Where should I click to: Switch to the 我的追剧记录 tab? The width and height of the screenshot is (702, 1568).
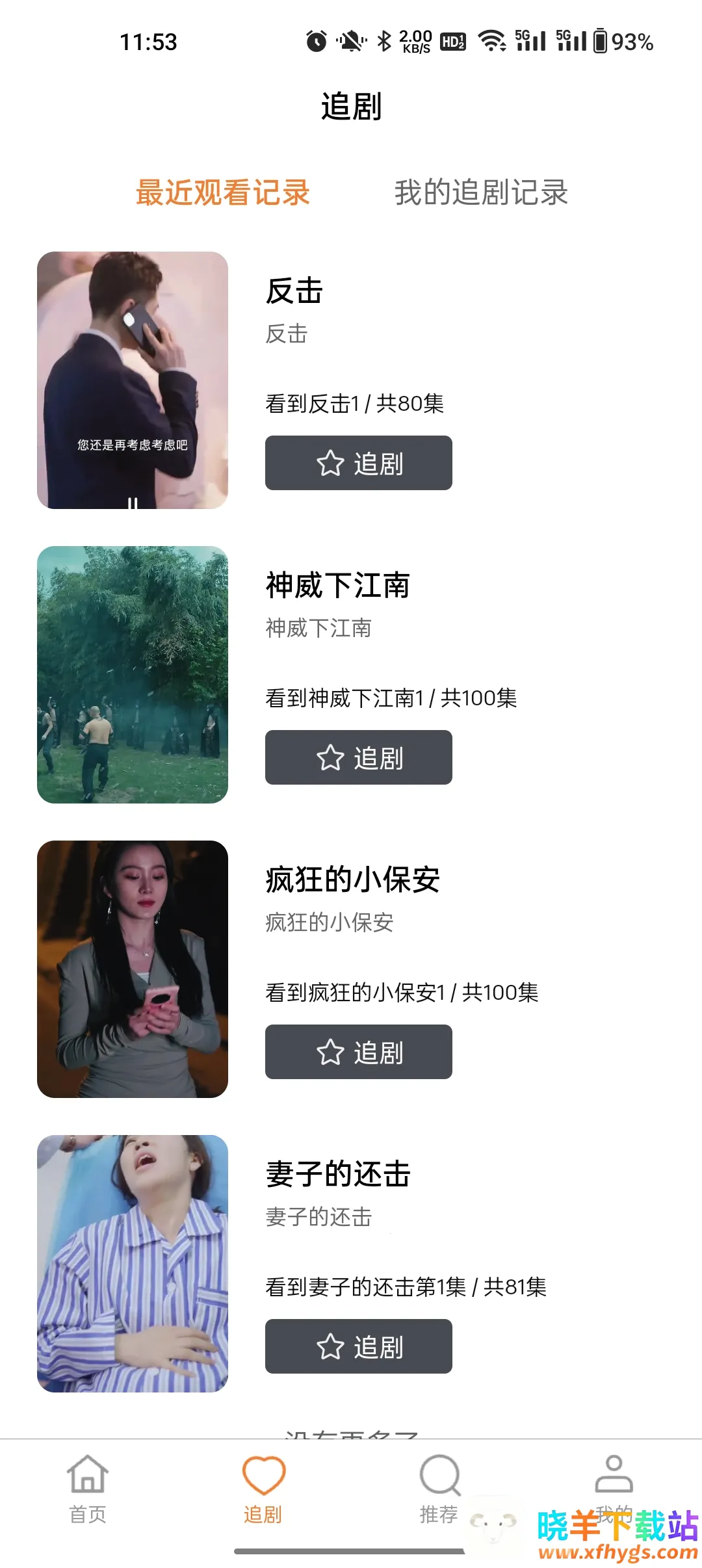pos(481,193)
